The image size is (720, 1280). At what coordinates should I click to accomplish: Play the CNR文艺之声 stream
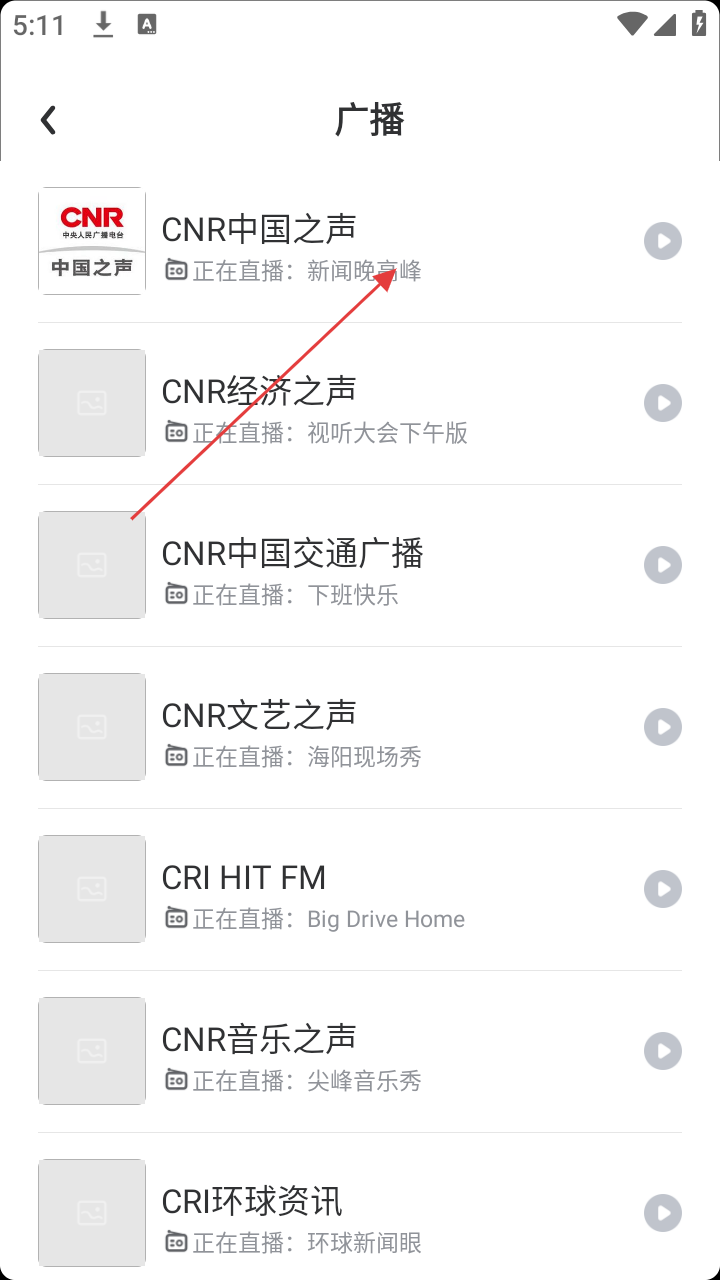[x=662, y=727]
